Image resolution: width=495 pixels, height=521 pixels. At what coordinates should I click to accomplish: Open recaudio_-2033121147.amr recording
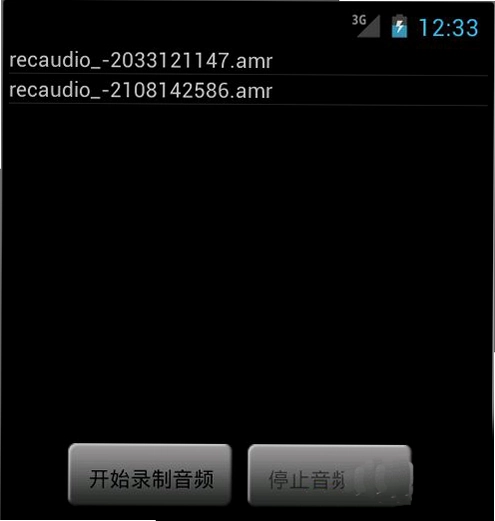tap(247, 61)
